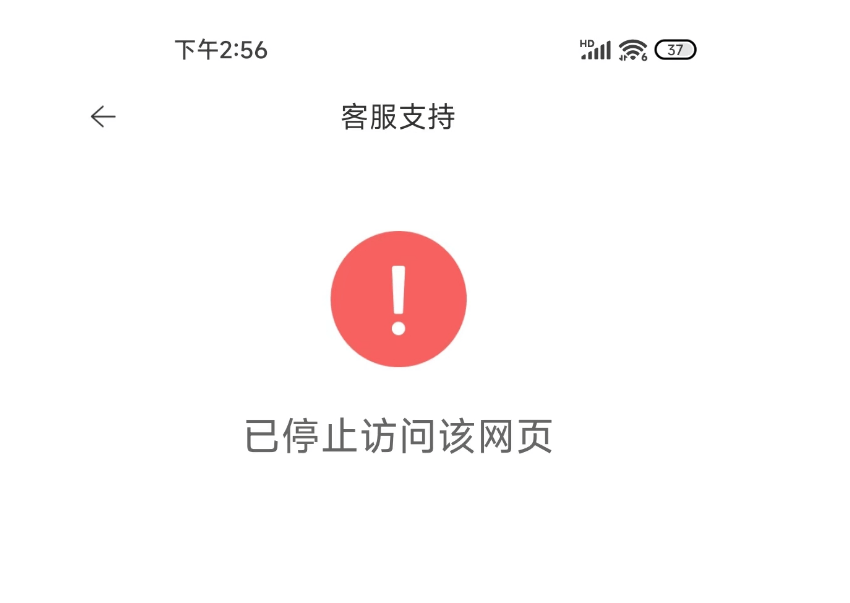Image resolution: width=850 pixels, height=603 pixels.
Task: Go back from the 客服支持 page
Action: pos(103,117)
